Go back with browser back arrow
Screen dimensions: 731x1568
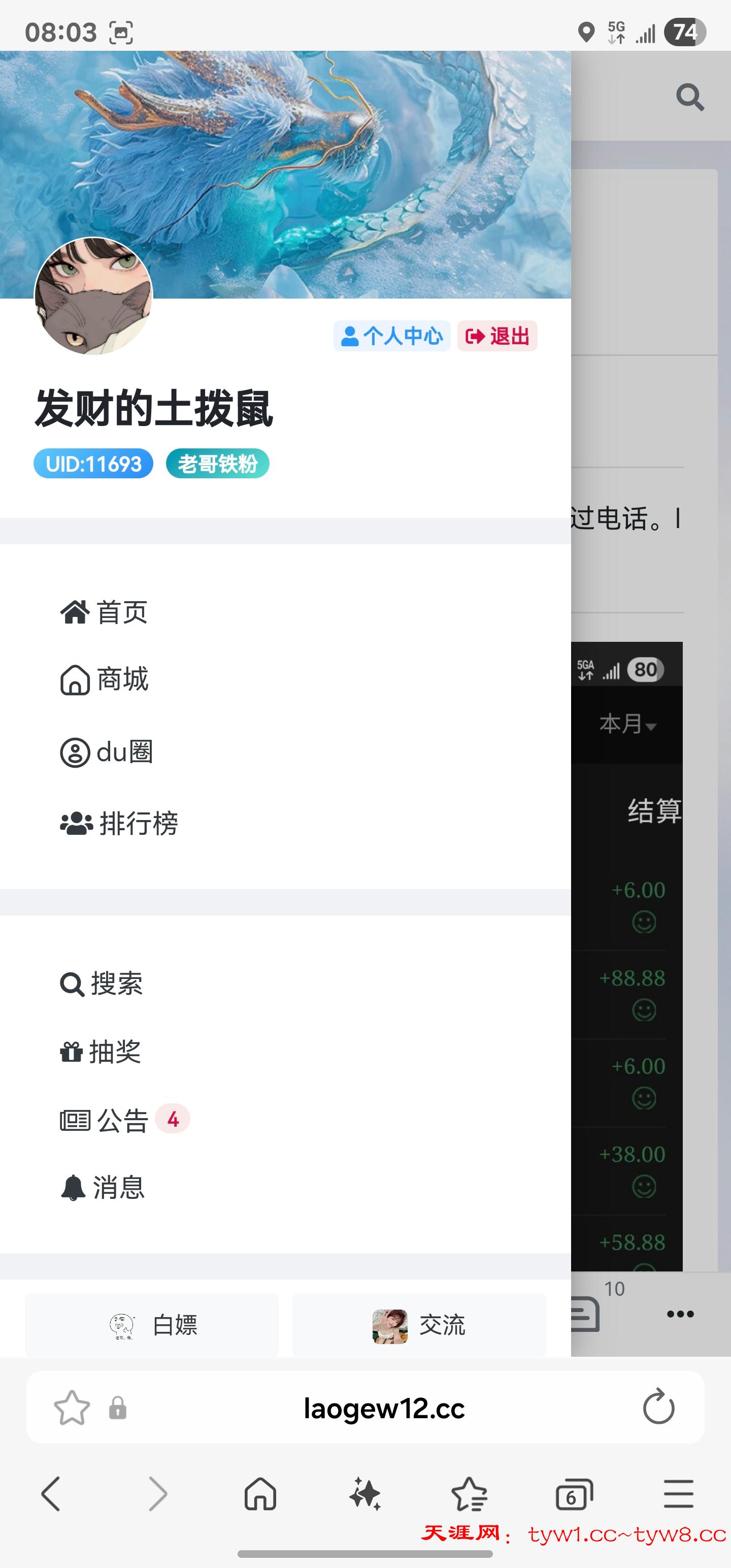pyautogui.click(x=51, y=1494)
